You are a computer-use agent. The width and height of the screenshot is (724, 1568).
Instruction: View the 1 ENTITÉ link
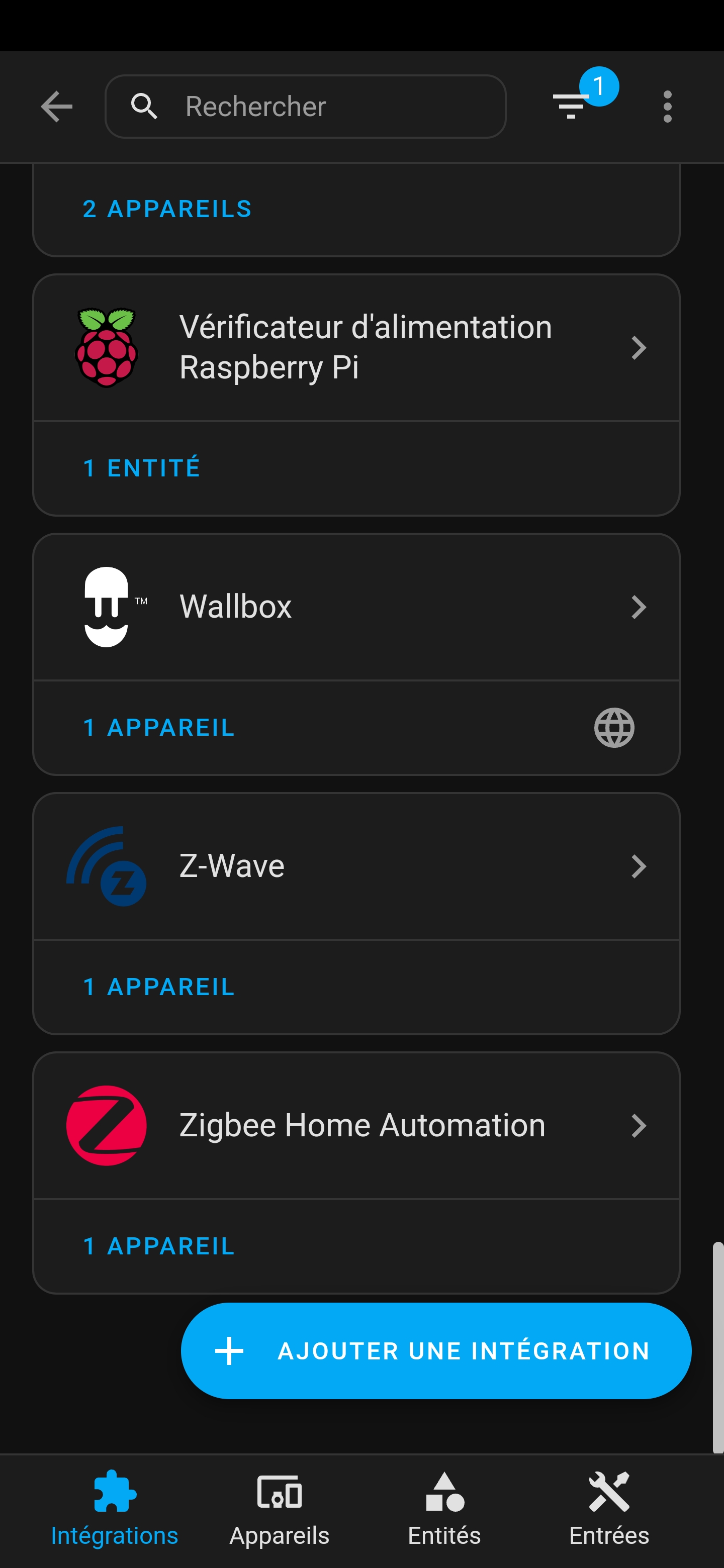(x=141, y=468)
